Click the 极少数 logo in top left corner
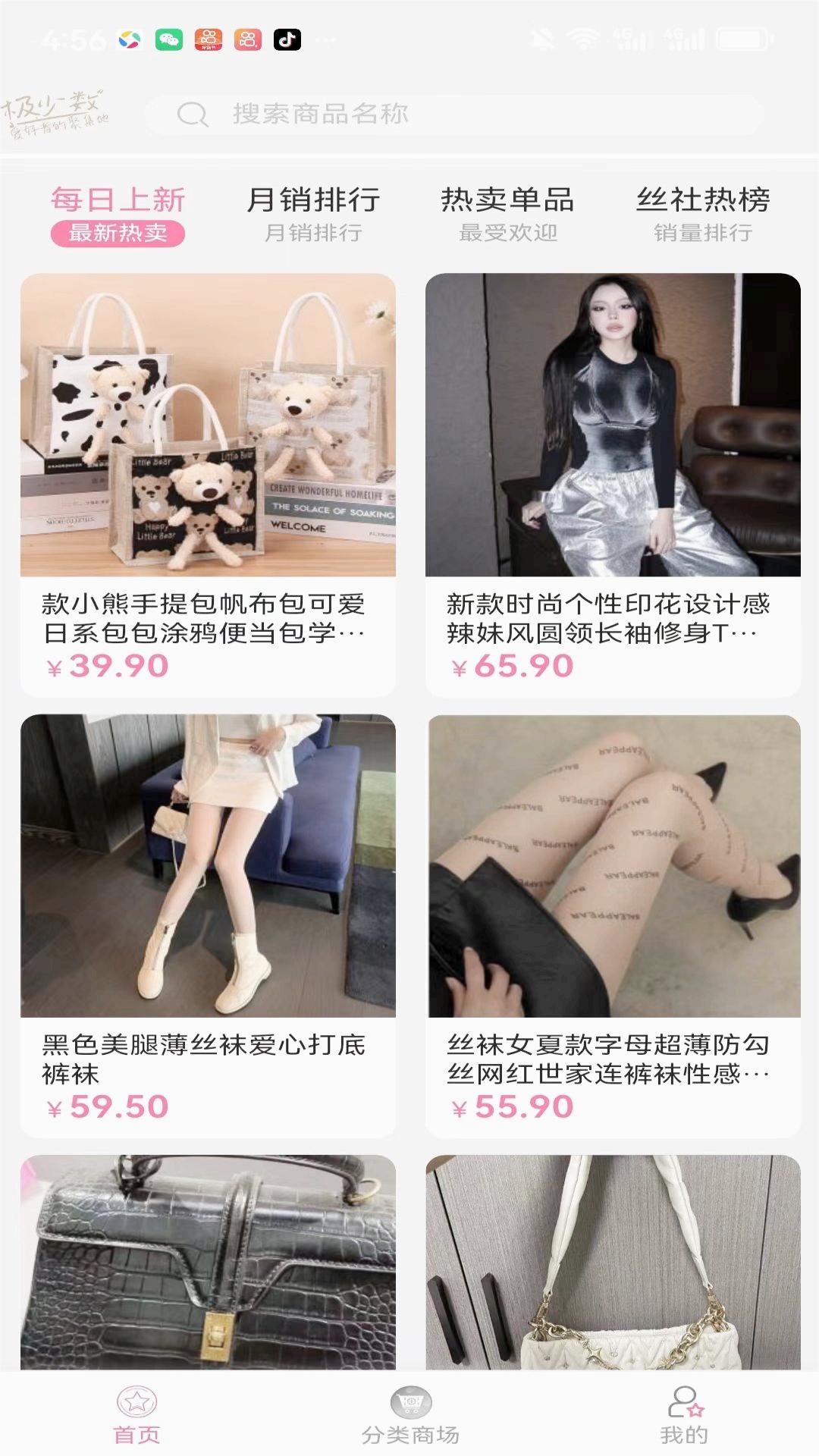Viewport: 819px width, 1456px height. point(57,114)
